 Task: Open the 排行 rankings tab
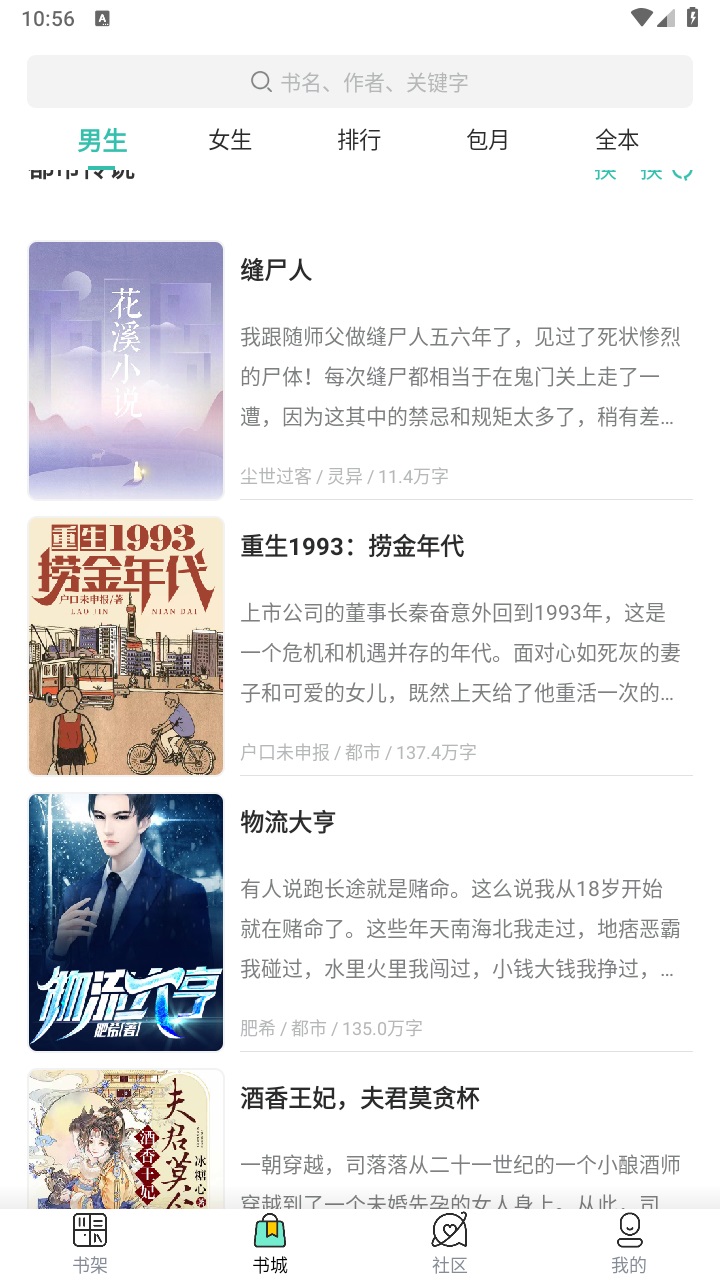click(x=359, y=140)
